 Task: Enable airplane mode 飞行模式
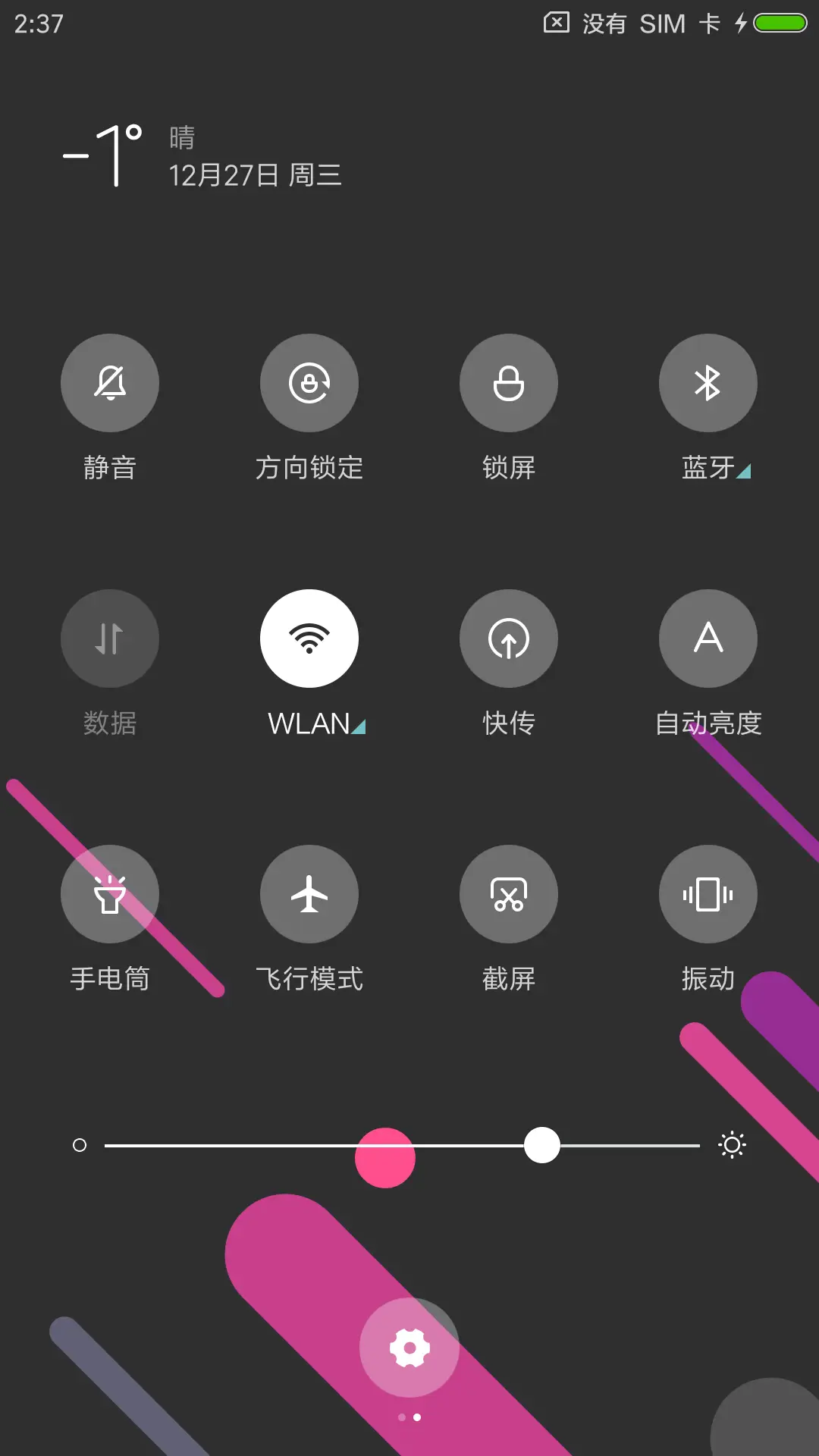click(x=309, y=894)
